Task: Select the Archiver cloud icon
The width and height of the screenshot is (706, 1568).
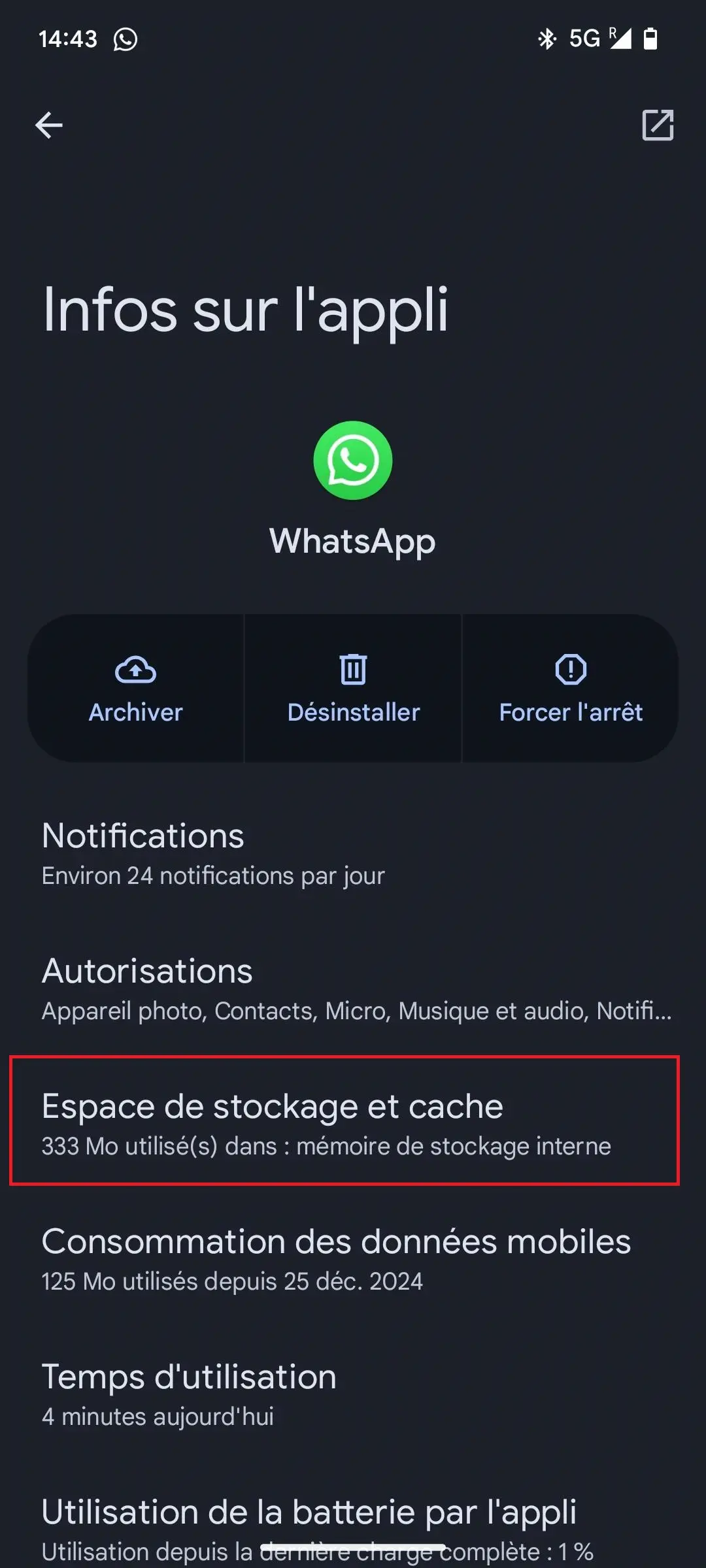Action: (135, 670)
